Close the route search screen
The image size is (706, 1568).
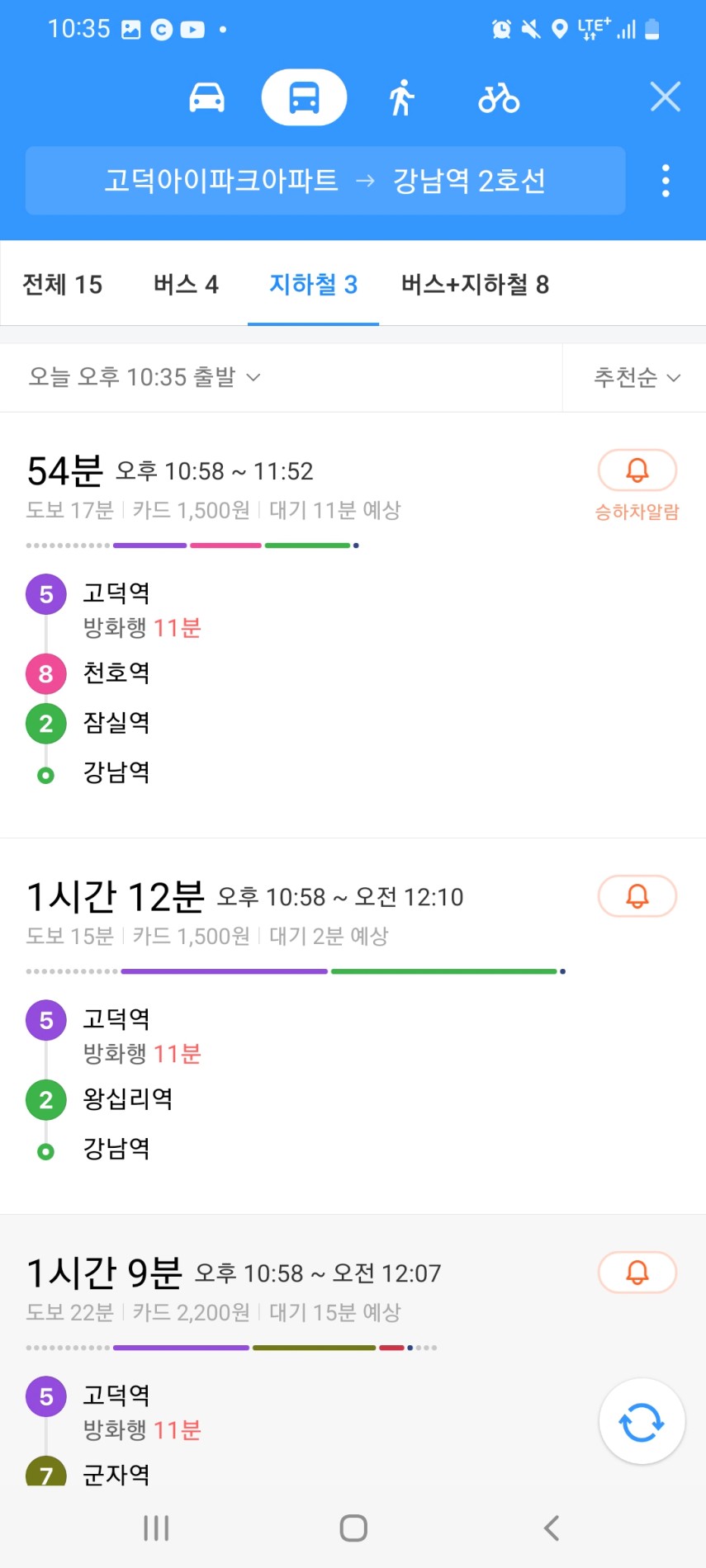(x=665, y=97)
